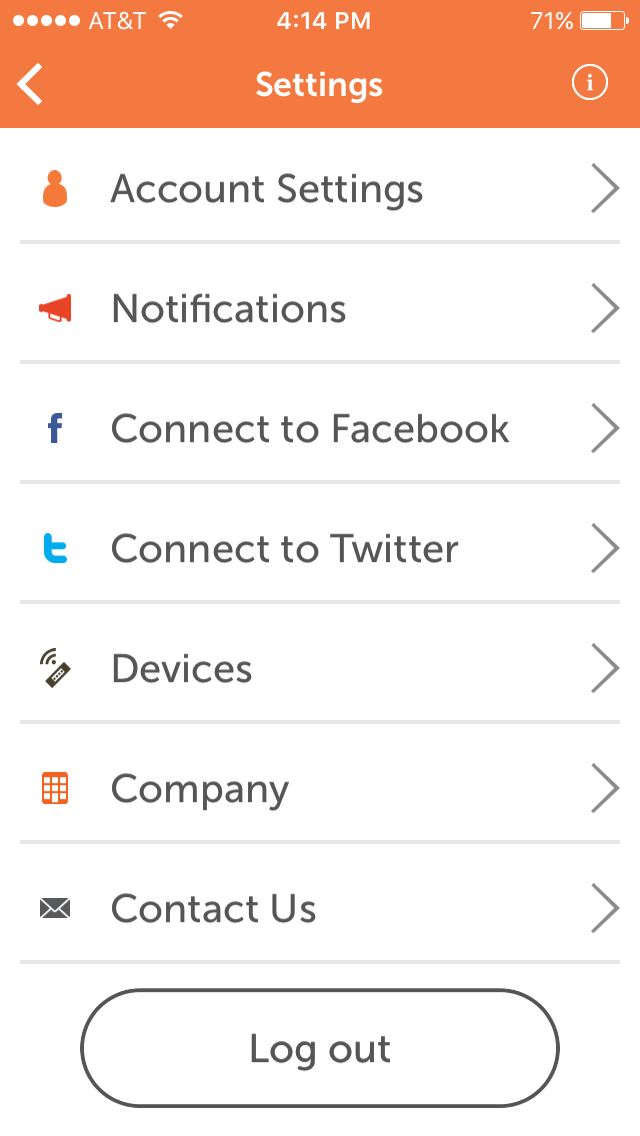This screenshot has width=640, height=1136.
Task: Select Connect to Twitter
Action: pos(320,549)
